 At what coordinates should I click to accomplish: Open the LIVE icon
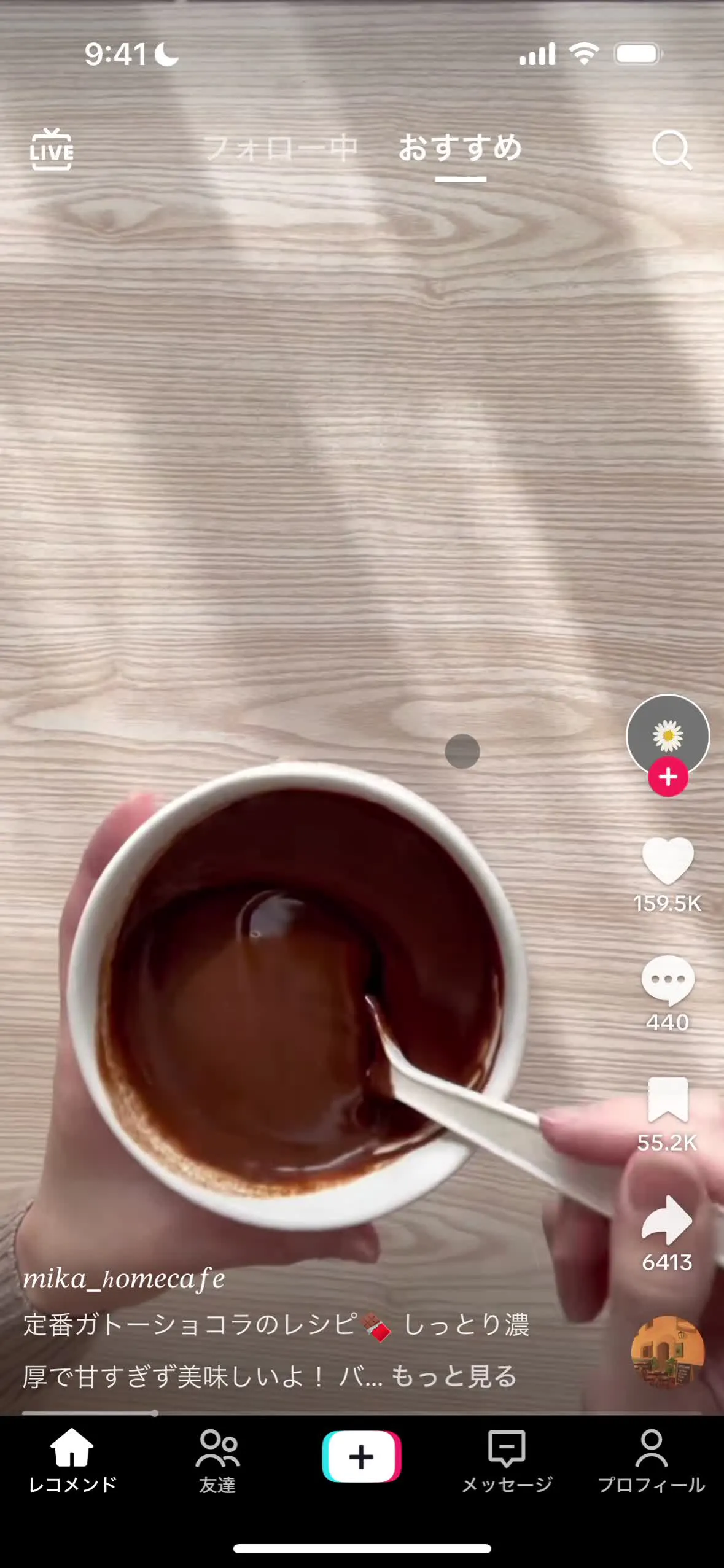[x=52, y=149]
